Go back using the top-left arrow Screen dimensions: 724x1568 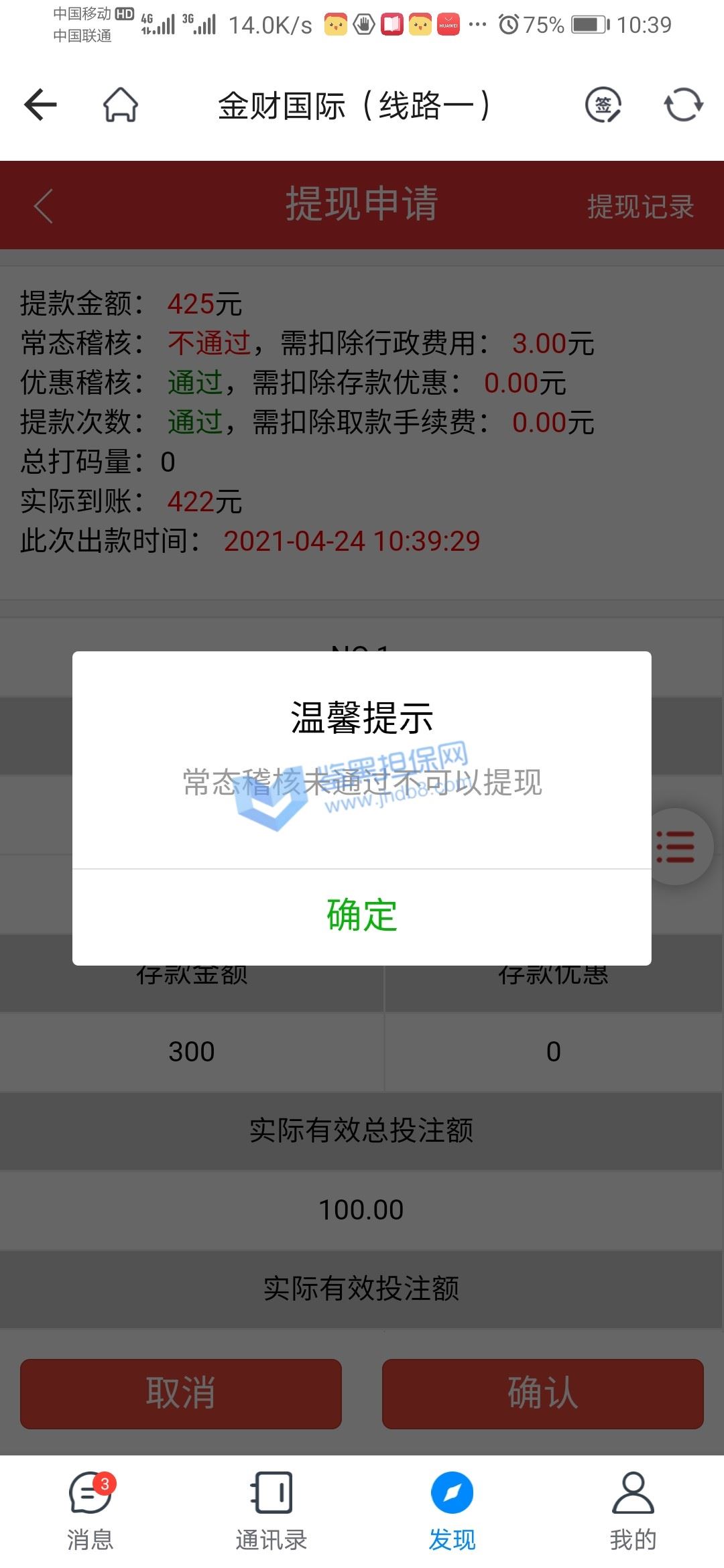[x=40, y=105]
